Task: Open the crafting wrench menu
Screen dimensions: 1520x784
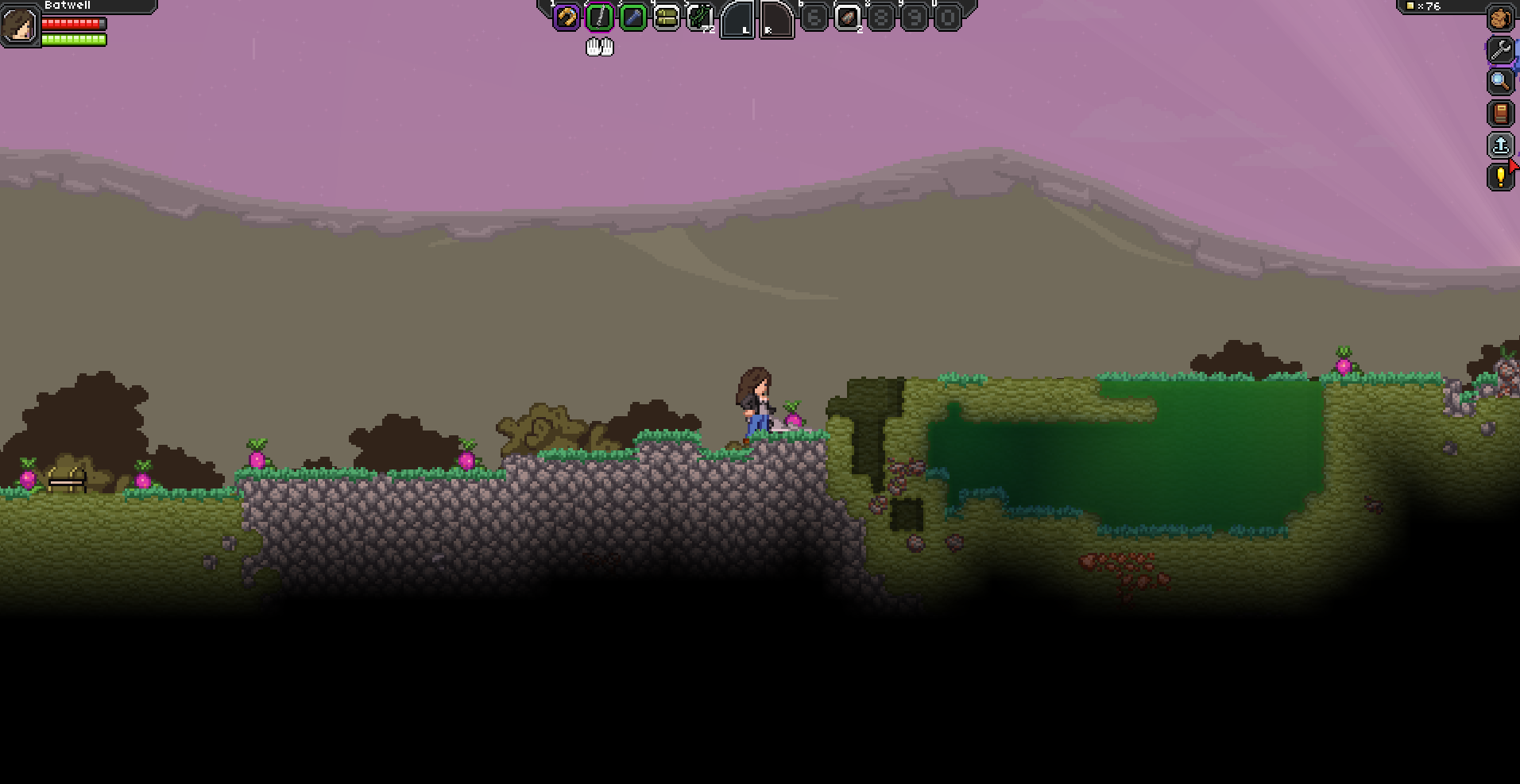Action: [1500, 49]
